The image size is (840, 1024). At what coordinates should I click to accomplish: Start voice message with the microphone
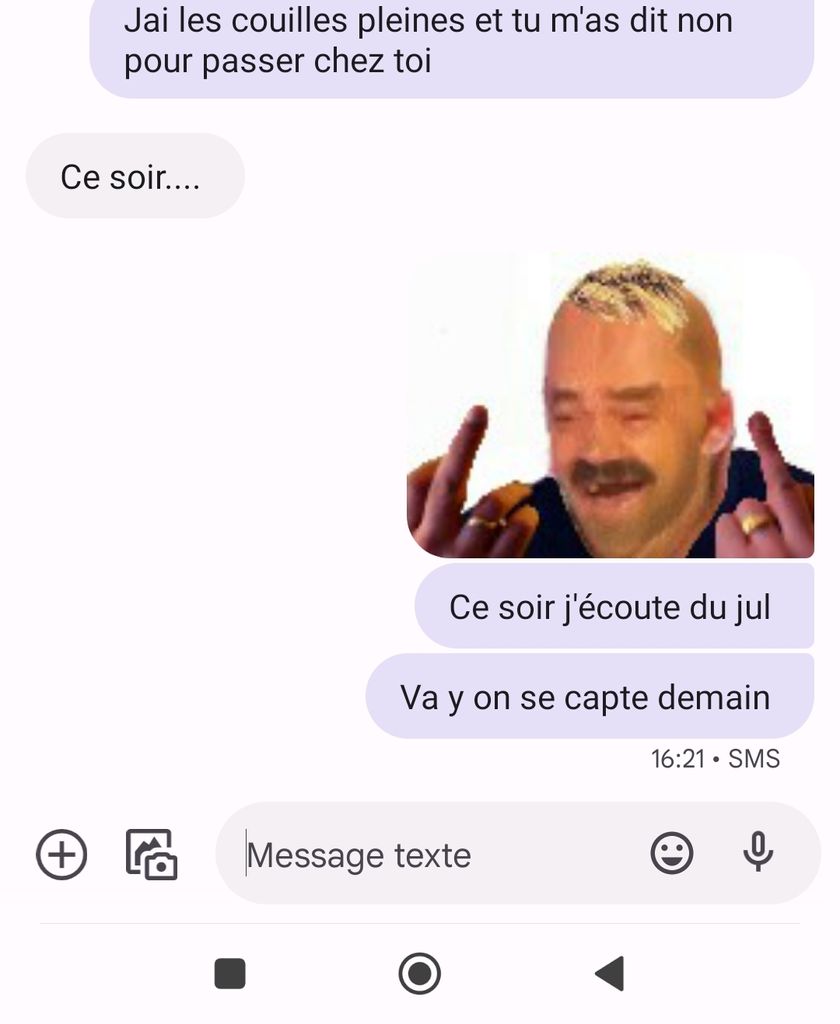point(758,853)
